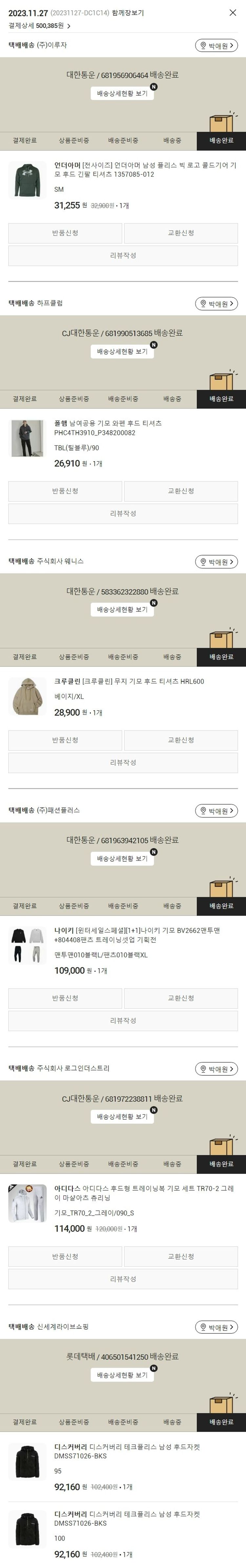Write review for 폴햄 hoodie
The width and height of the screenshot is (246, 1568).
123,514
